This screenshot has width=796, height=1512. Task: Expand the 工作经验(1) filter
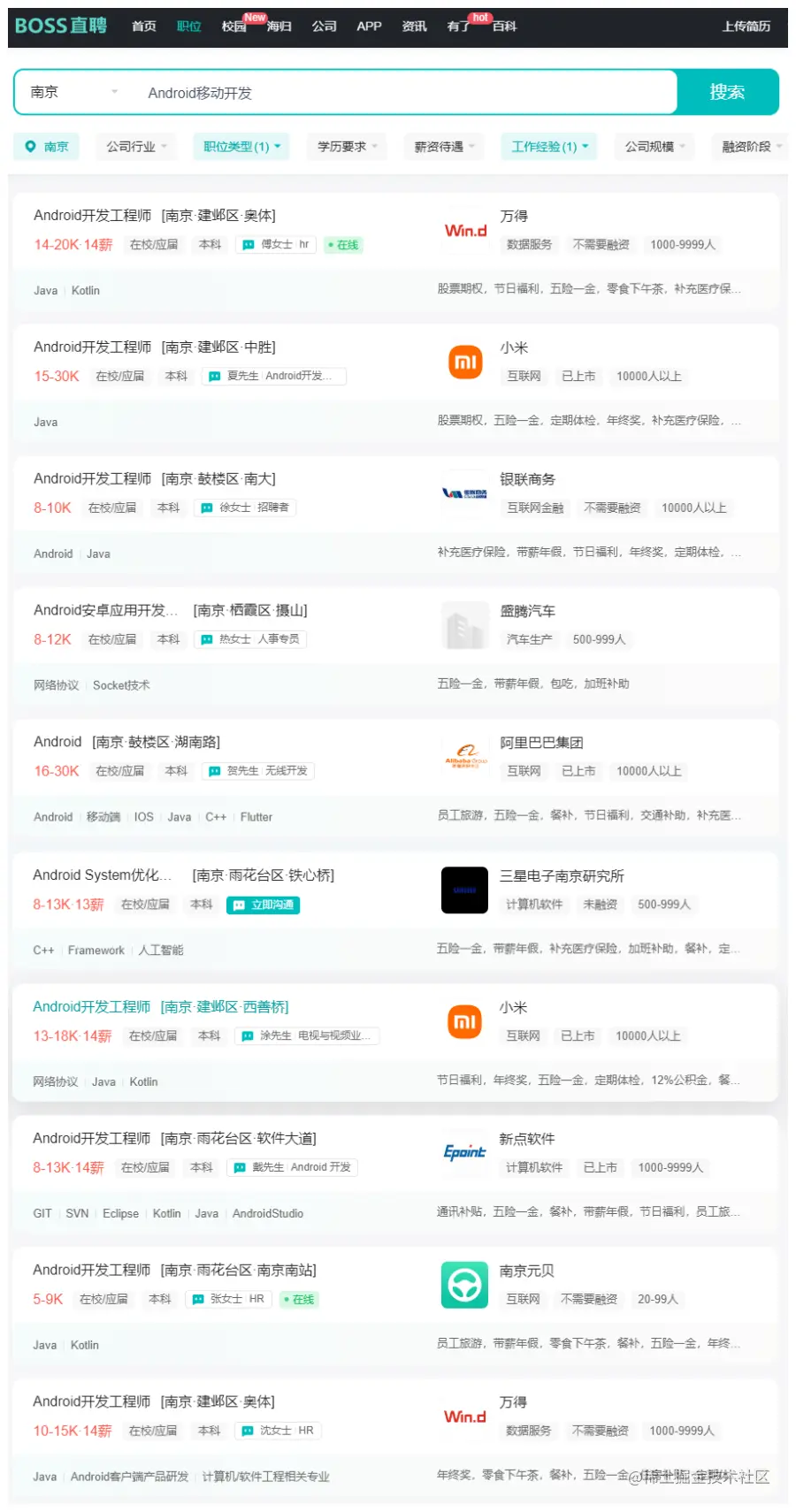(548, 147)
